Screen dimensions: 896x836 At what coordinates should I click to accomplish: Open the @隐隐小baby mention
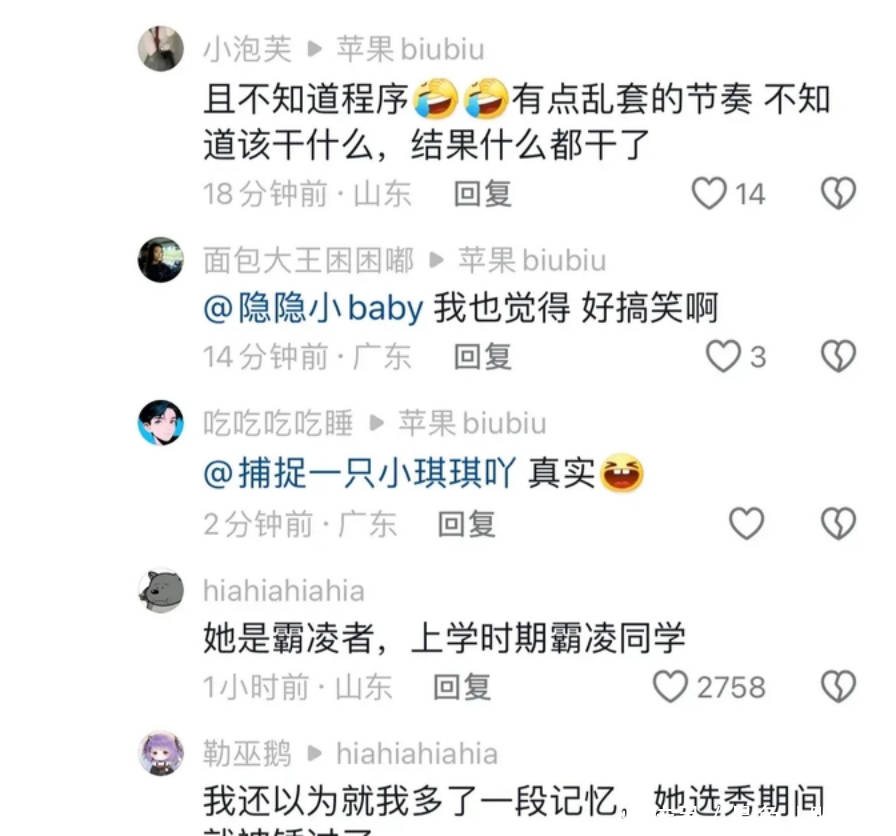pos(313,308)
